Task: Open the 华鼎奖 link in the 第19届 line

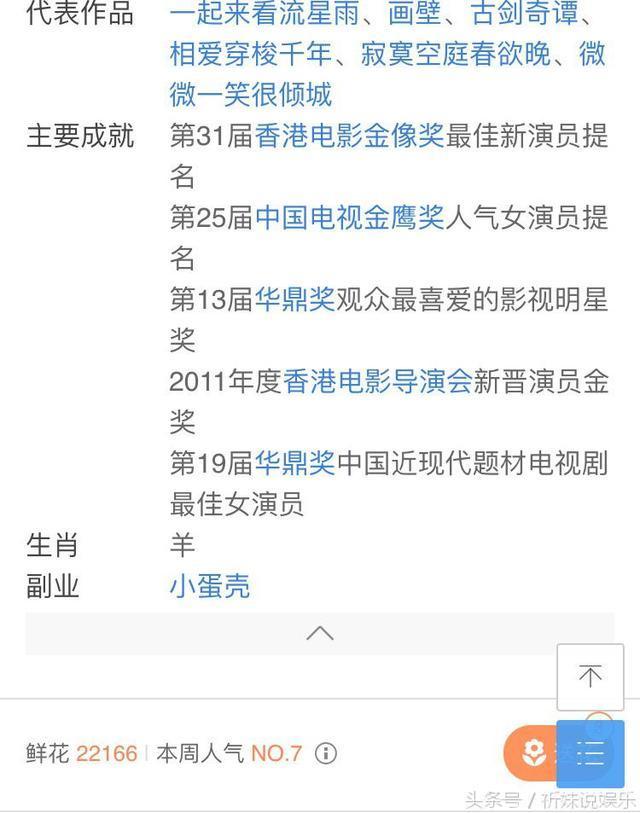Action: 295,463
